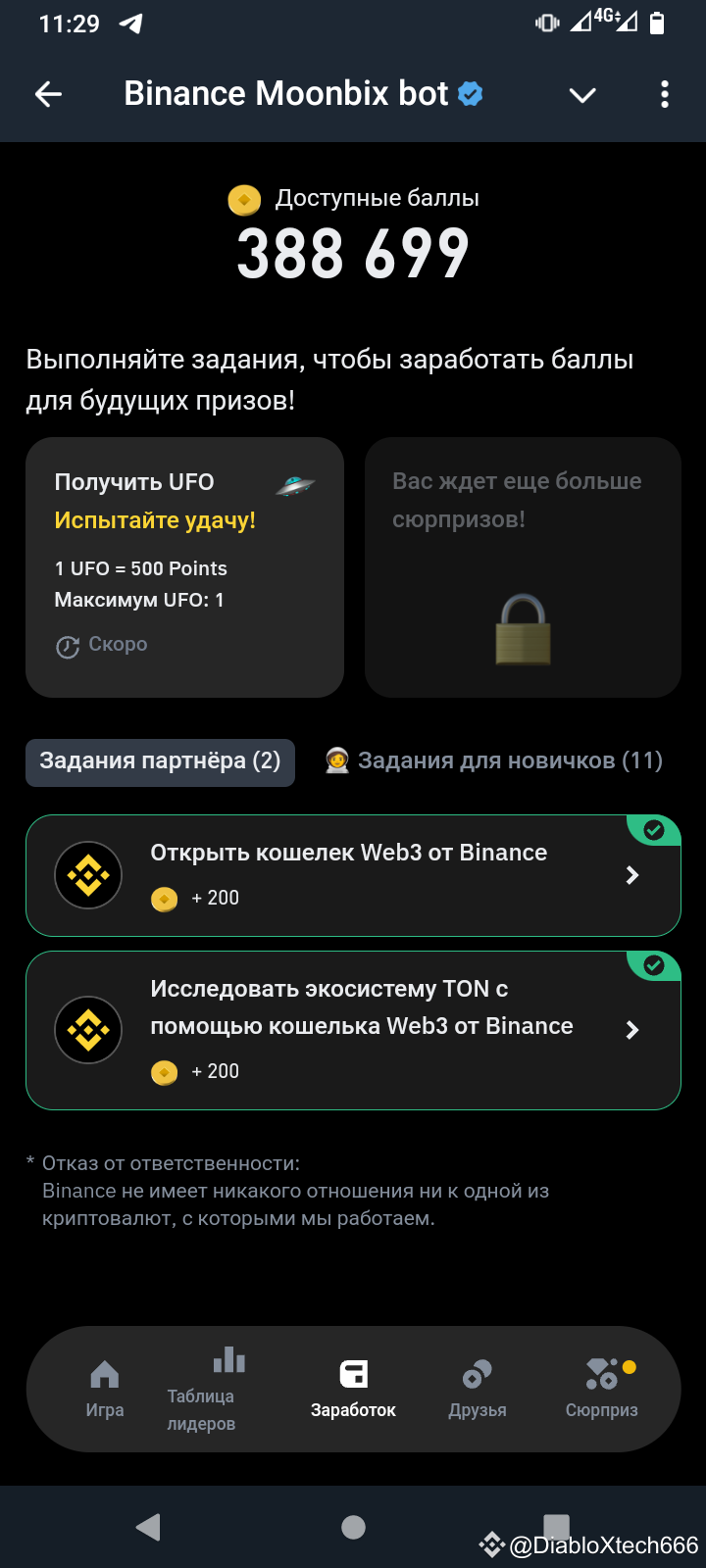Expand the Открыть кошелек Web3 task arrow
The image size is (706, 1568).
[x=633, y=875]
